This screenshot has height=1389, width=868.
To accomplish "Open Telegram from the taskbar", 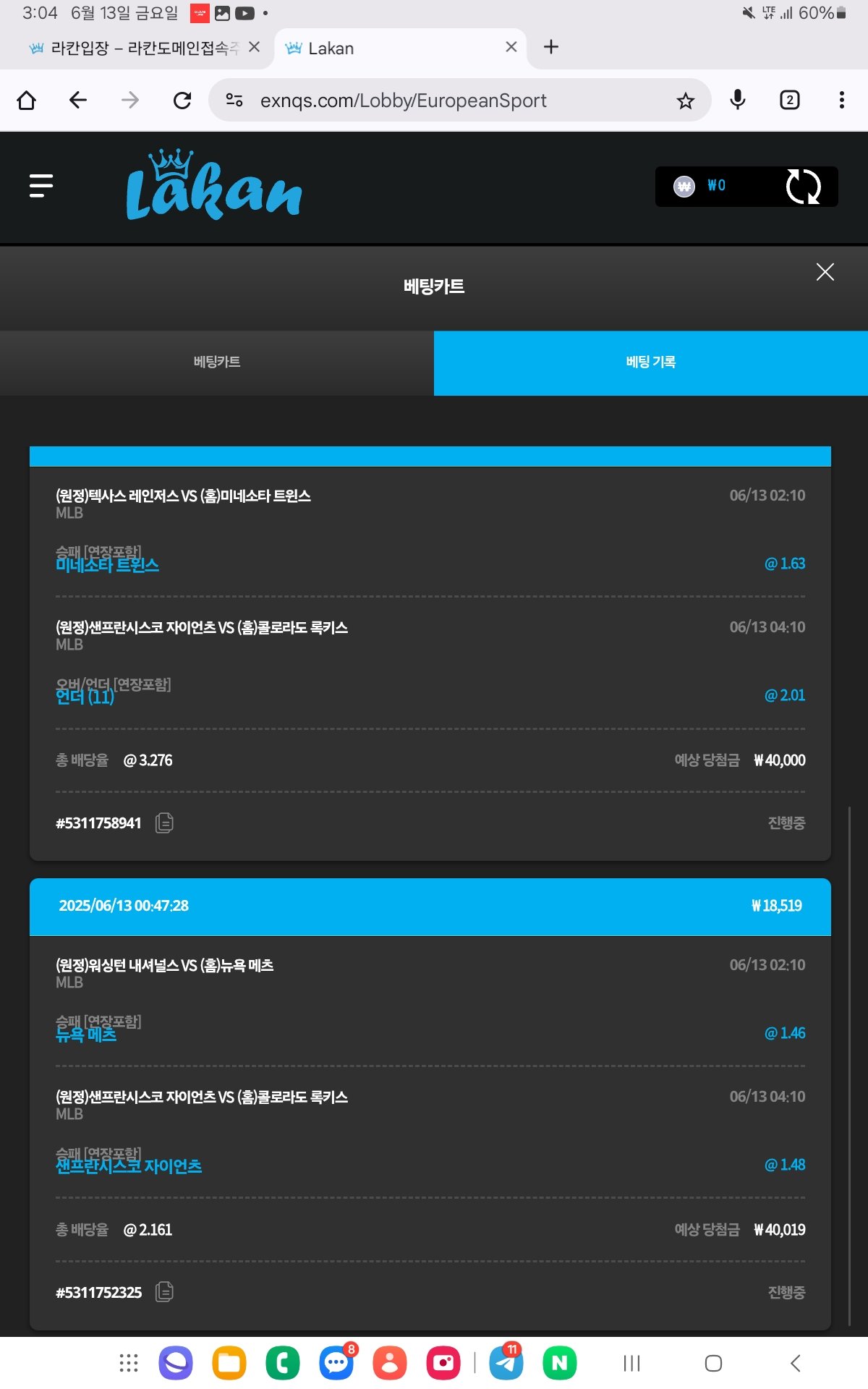I will [x=506, y=1364].
